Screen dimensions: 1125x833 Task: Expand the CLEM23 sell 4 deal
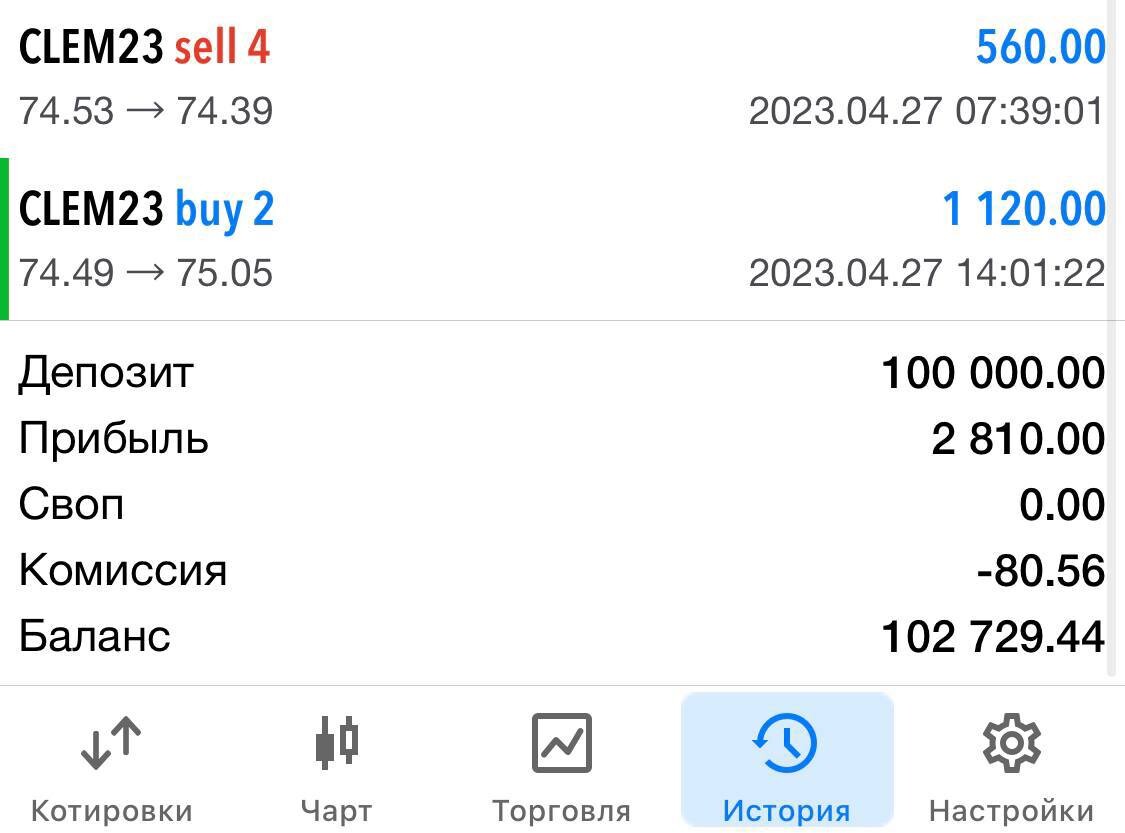[x=560, y=78]
